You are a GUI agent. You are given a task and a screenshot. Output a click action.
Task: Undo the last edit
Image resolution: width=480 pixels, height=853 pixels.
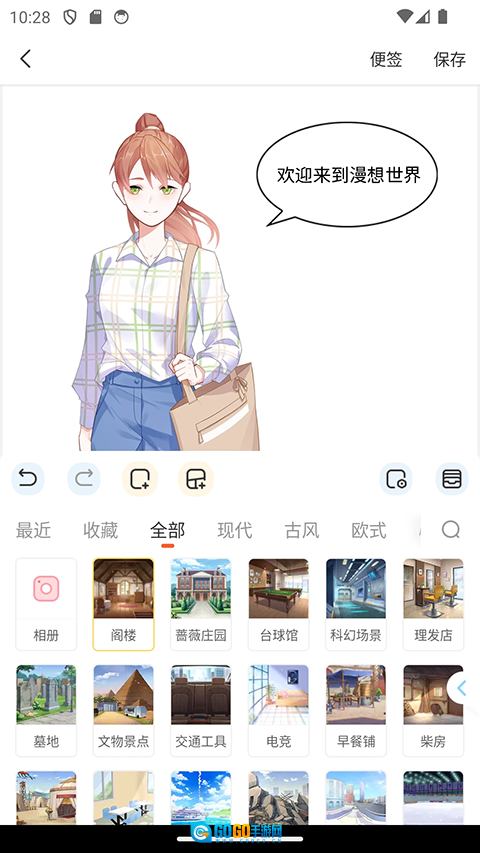point(28,479)
